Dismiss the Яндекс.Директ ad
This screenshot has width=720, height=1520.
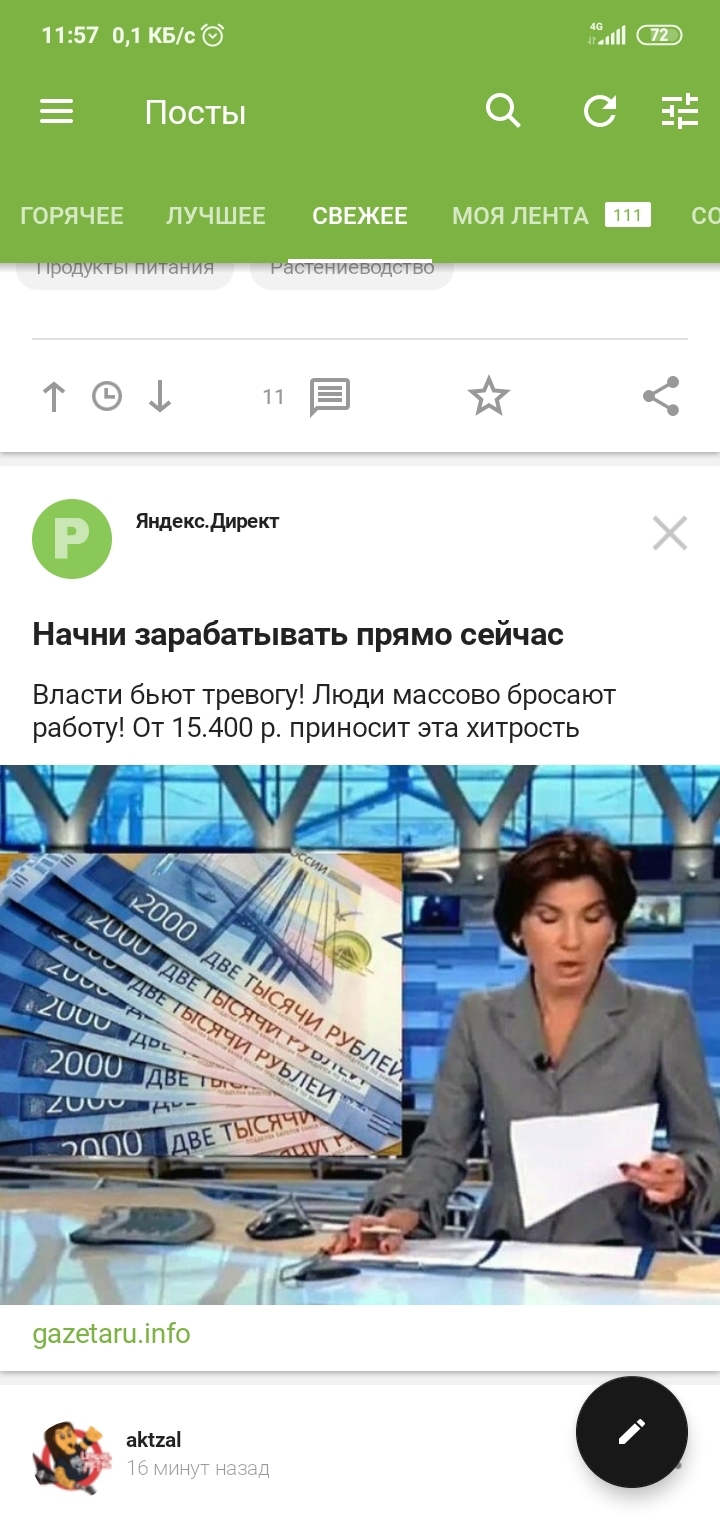pyautogui.click(x=669, y=534)
